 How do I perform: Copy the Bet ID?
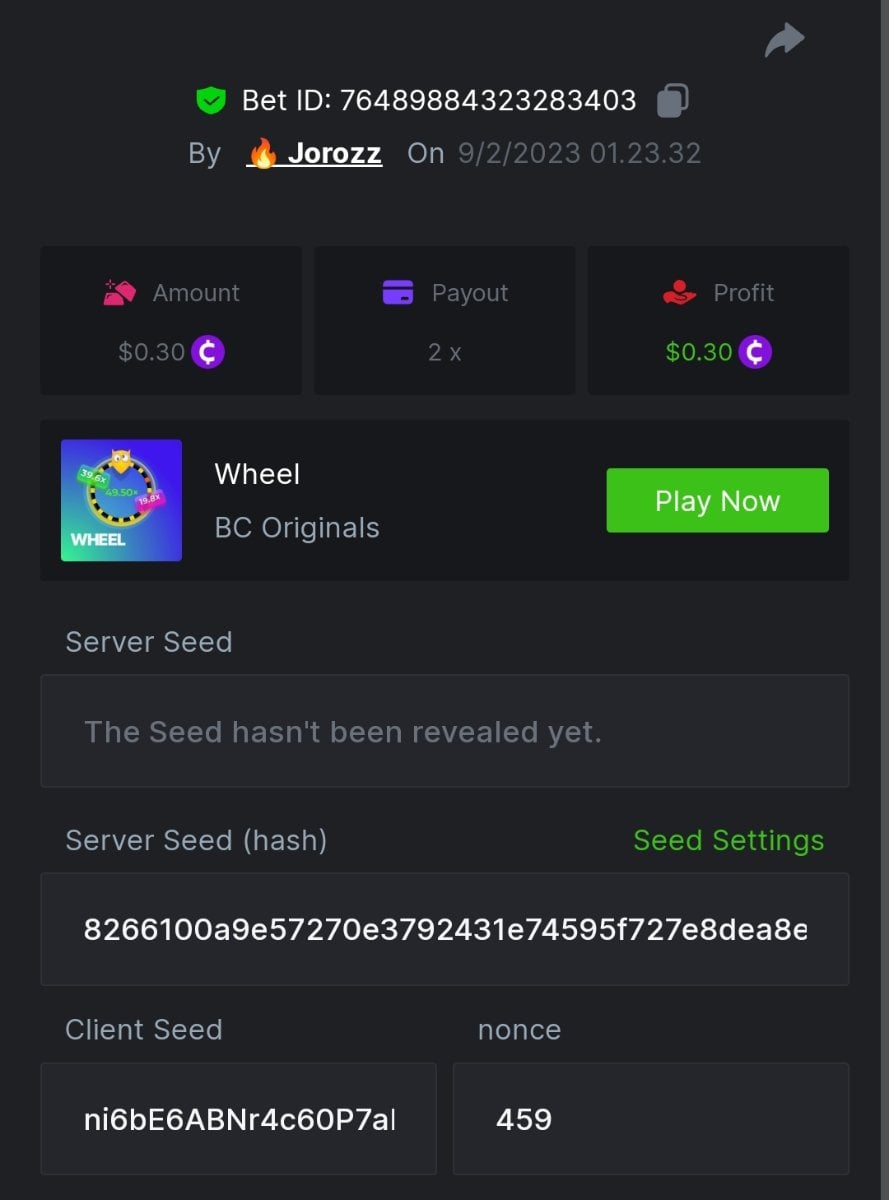(672, 100)
